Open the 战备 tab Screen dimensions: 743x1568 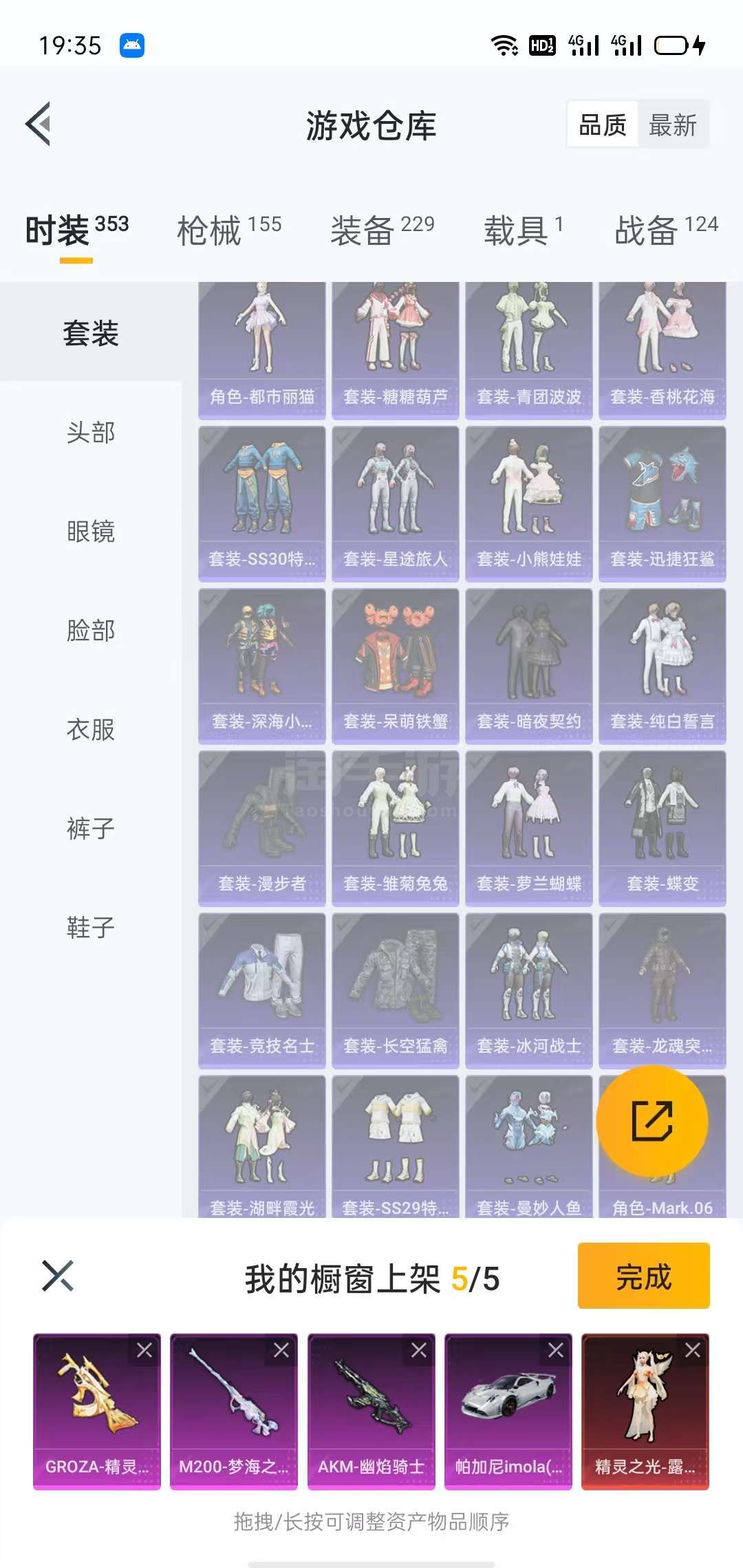pos(666,230)
